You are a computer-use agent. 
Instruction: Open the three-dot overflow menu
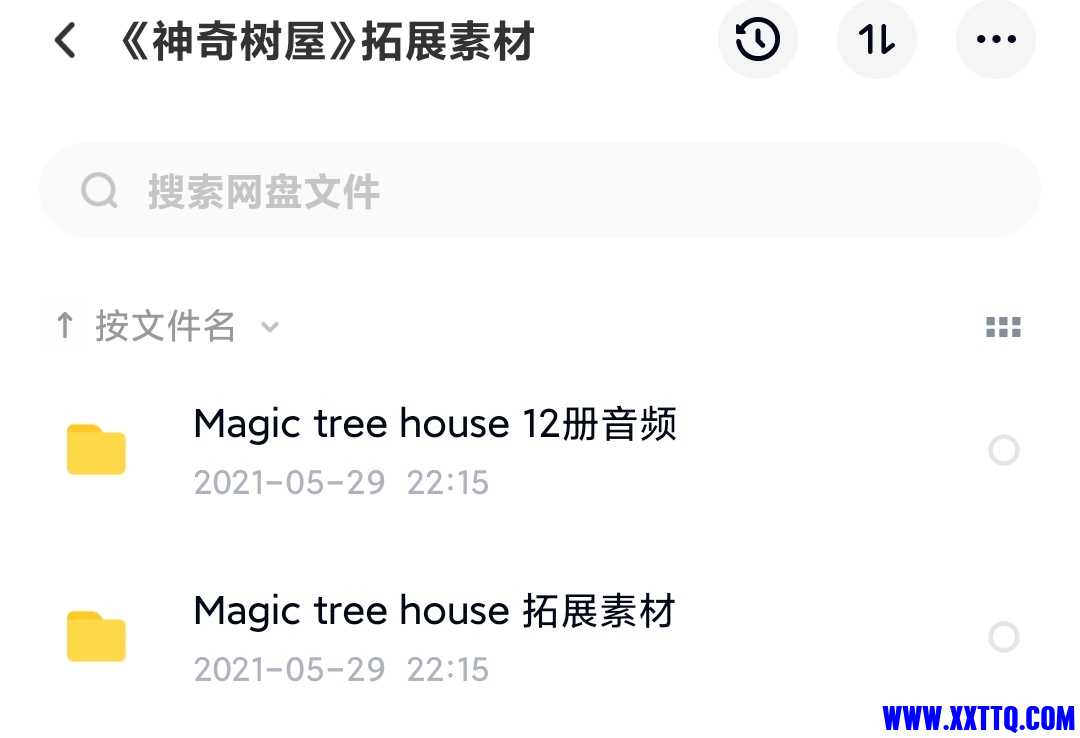coord(995,40)
